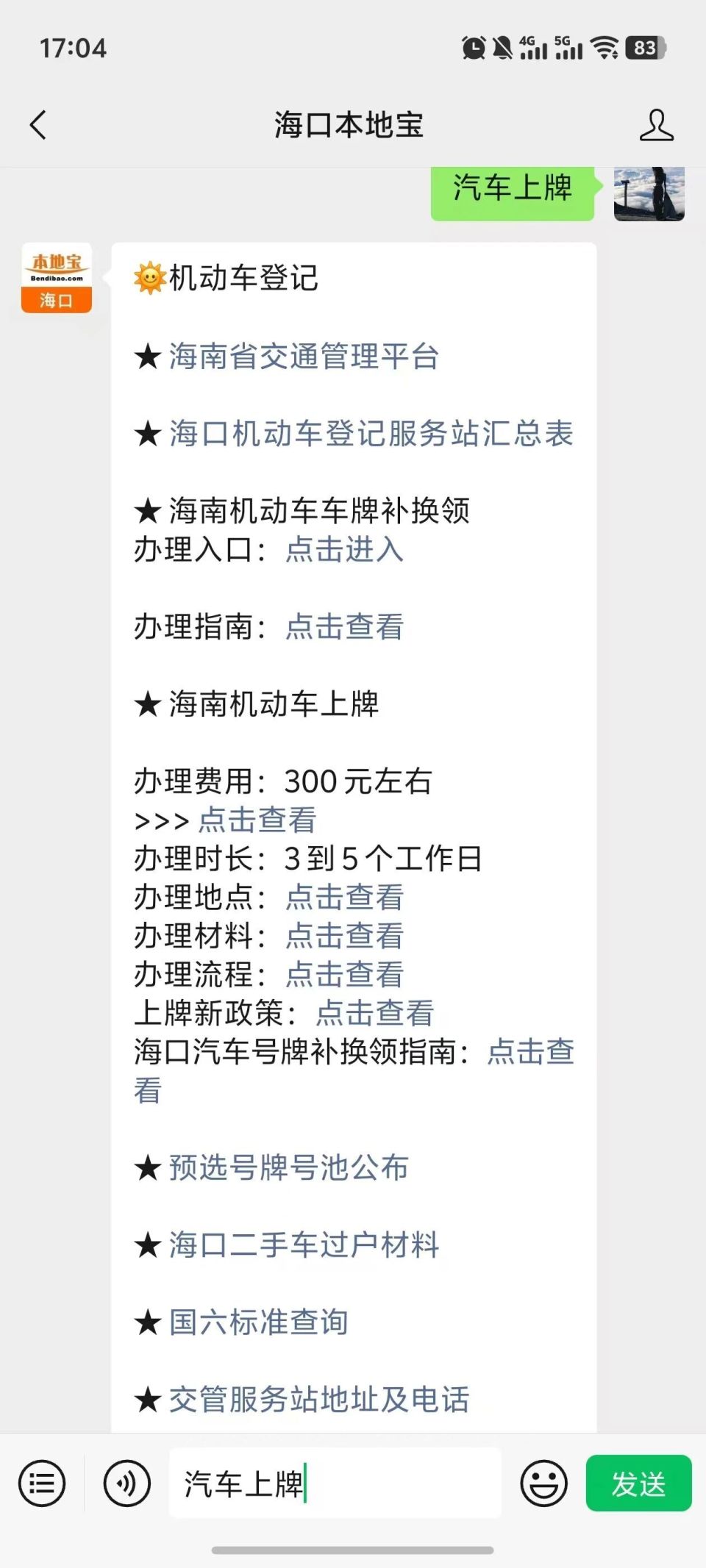Tap the 发送 send button
The width and height of the screenshot is (706, 1568).
coord(638,1482)
